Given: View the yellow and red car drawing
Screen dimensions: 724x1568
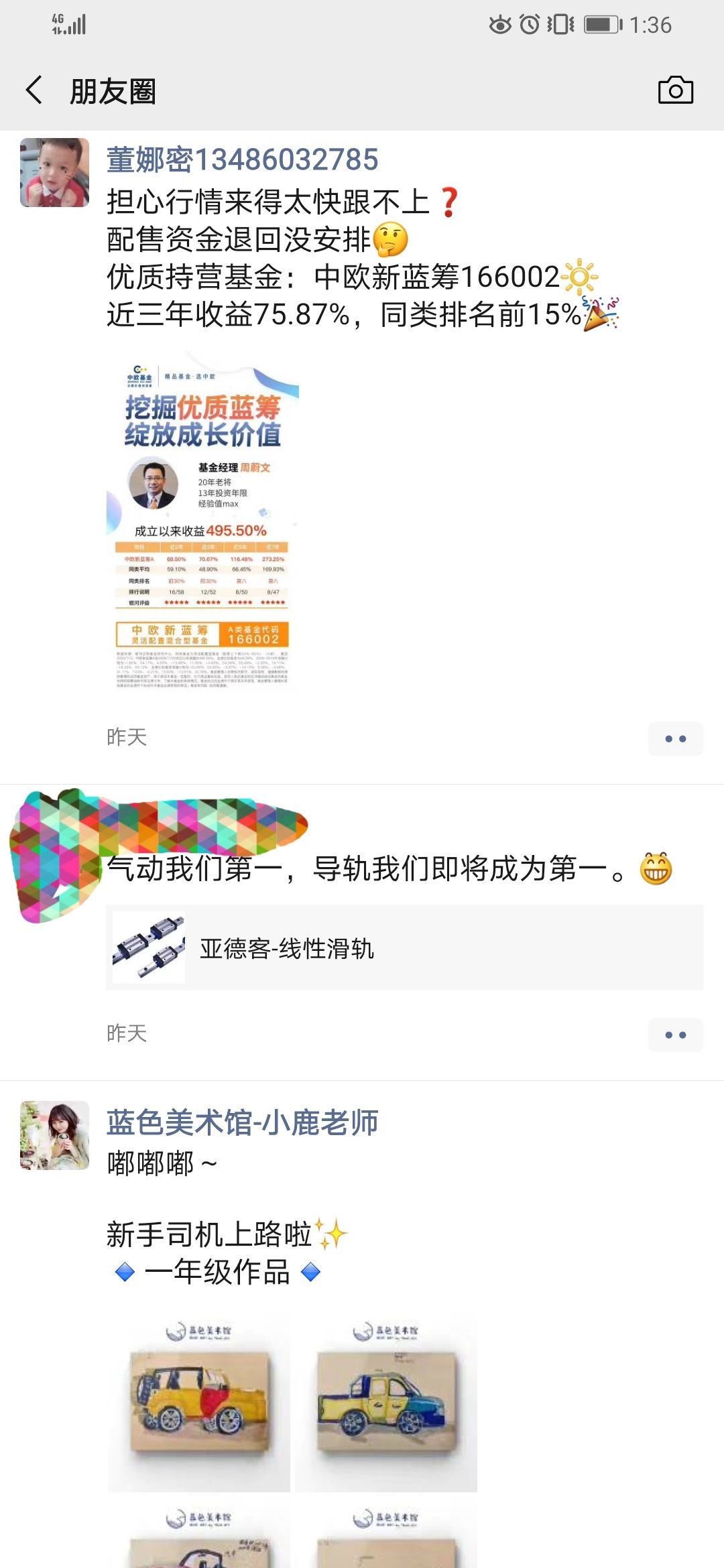Looking at the screenshot, I should click(x=199, y=1406).
